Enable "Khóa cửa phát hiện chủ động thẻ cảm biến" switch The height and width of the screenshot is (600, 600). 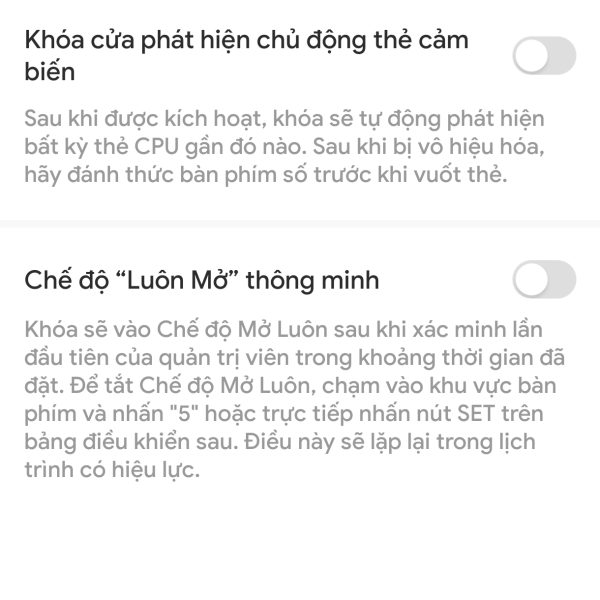(544, 56)
